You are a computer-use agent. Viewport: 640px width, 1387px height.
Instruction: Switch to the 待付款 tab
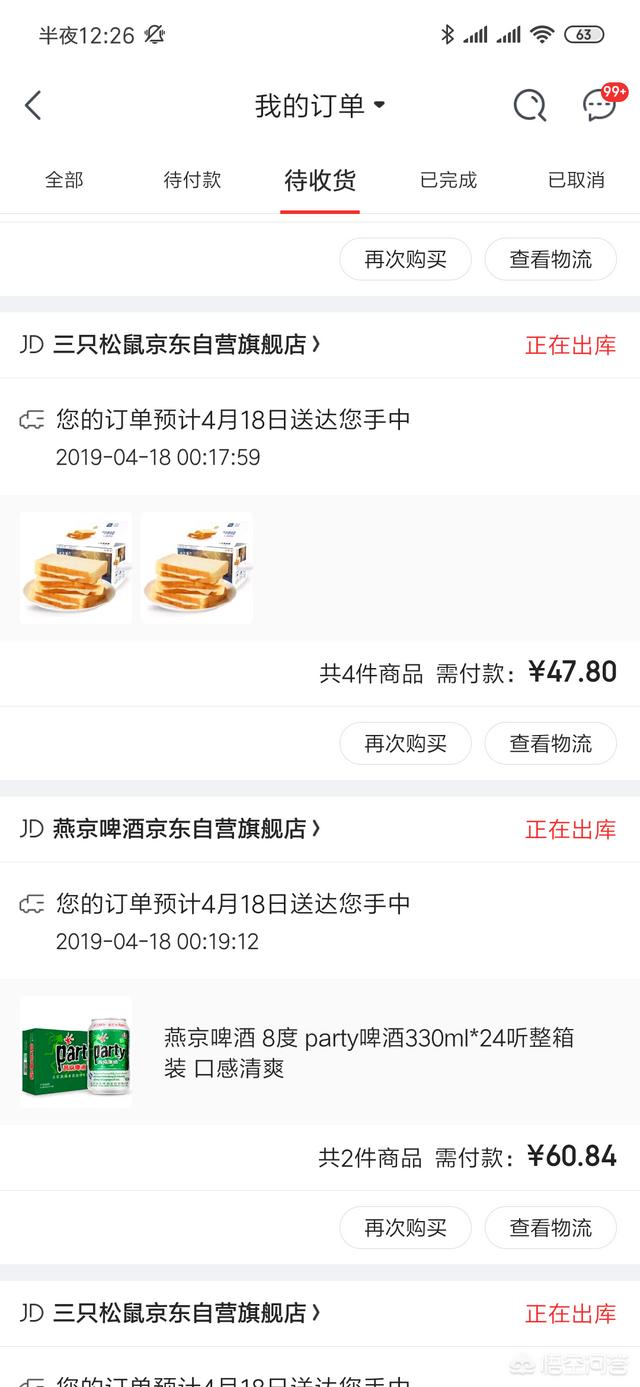click(x=192, y=180)
